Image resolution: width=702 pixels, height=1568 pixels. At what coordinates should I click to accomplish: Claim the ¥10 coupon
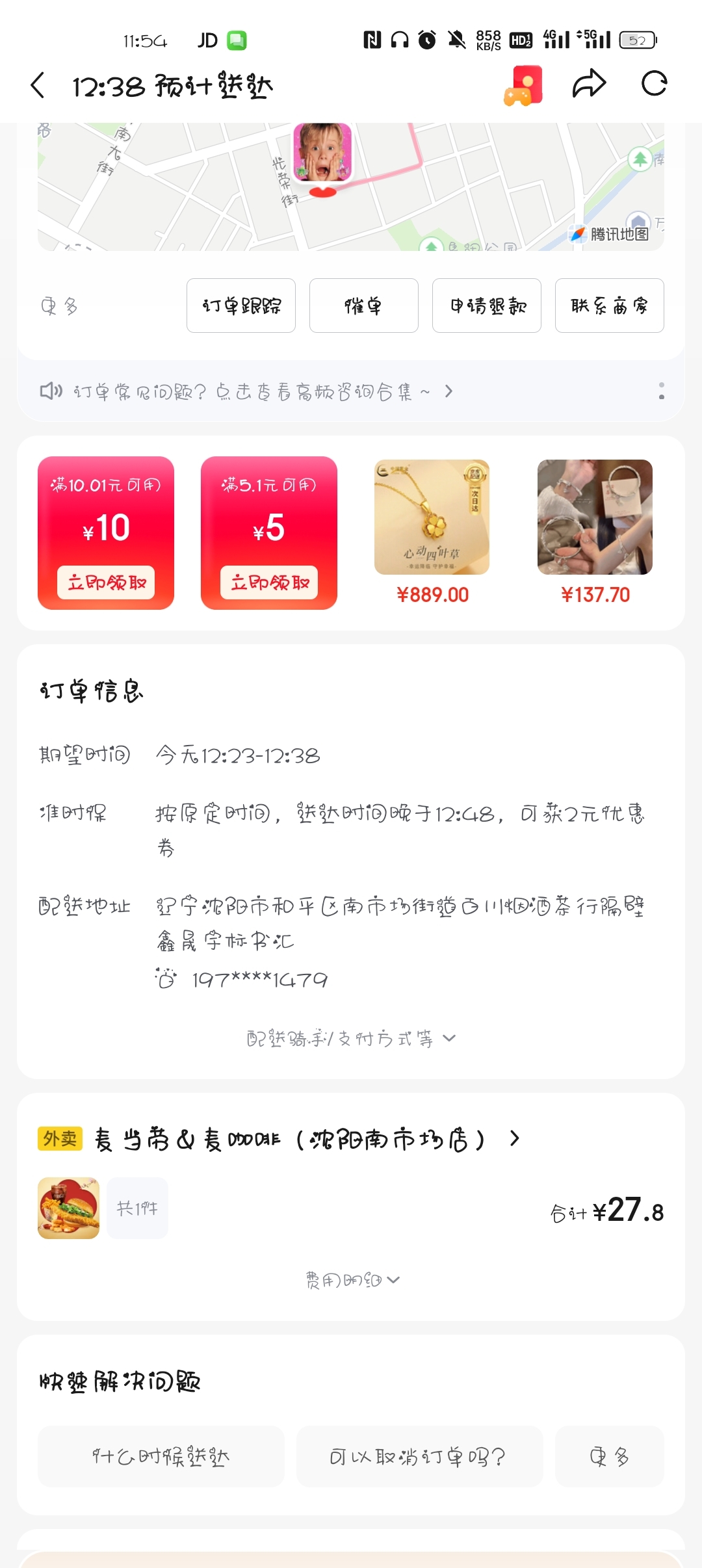[106, 582]
